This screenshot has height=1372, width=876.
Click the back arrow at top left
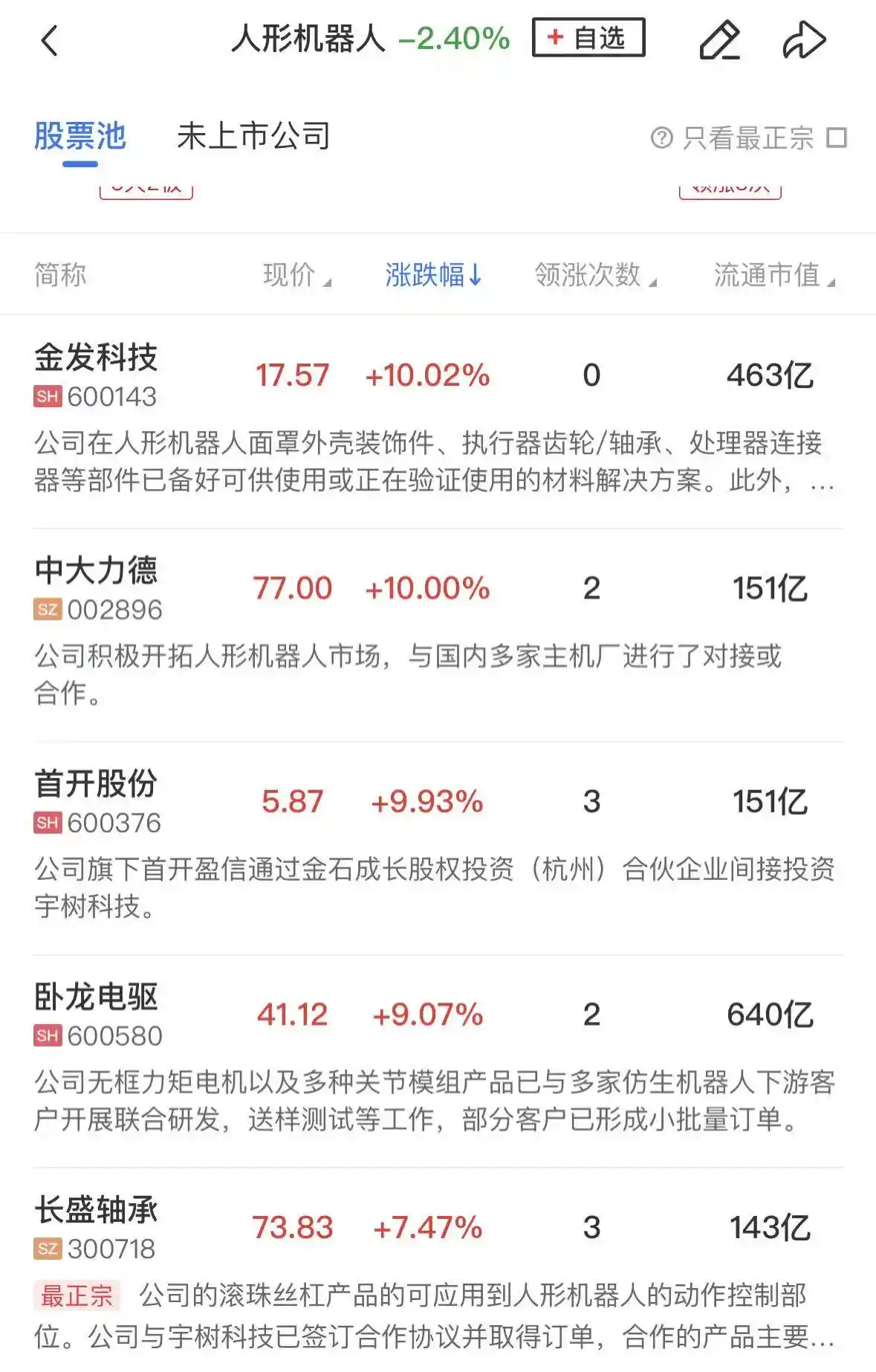pyautogui.click(x=49, y=39)
